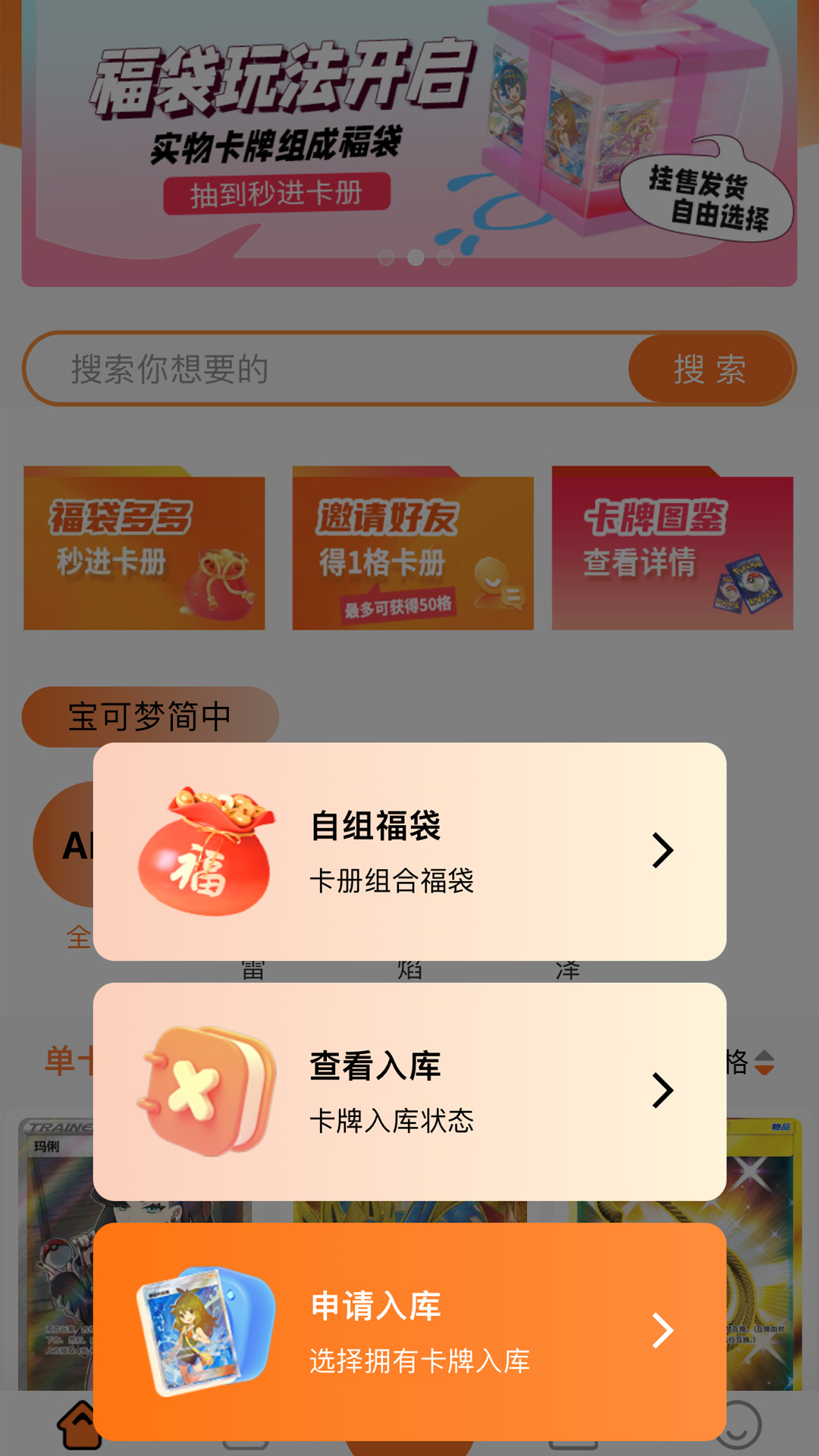Image resolution: width=819 pixels, height=1456 pixels.
Task: Open the 抽到秒进卡册 banner link
Action: pyautogui.click(x=278, y=195)
